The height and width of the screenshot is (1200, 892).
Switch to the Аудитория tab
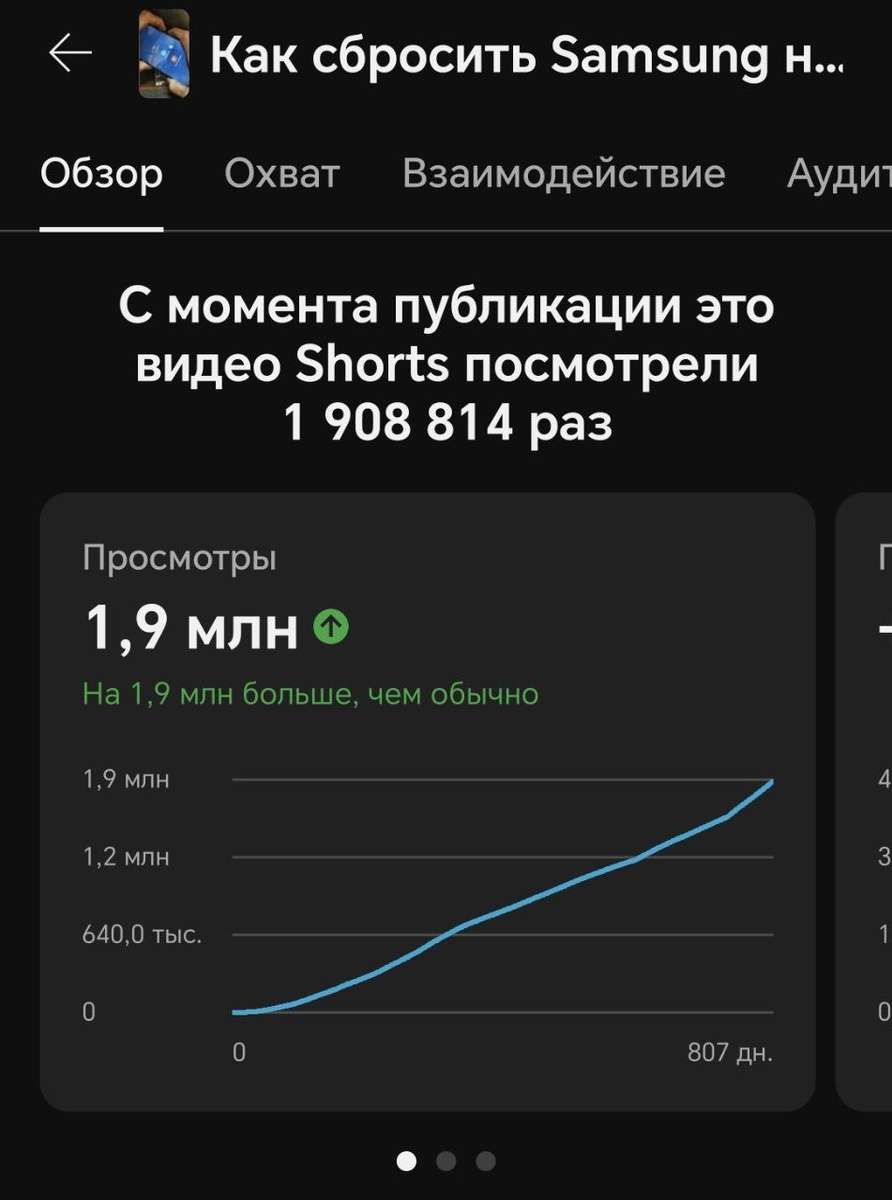pos(840,174)
